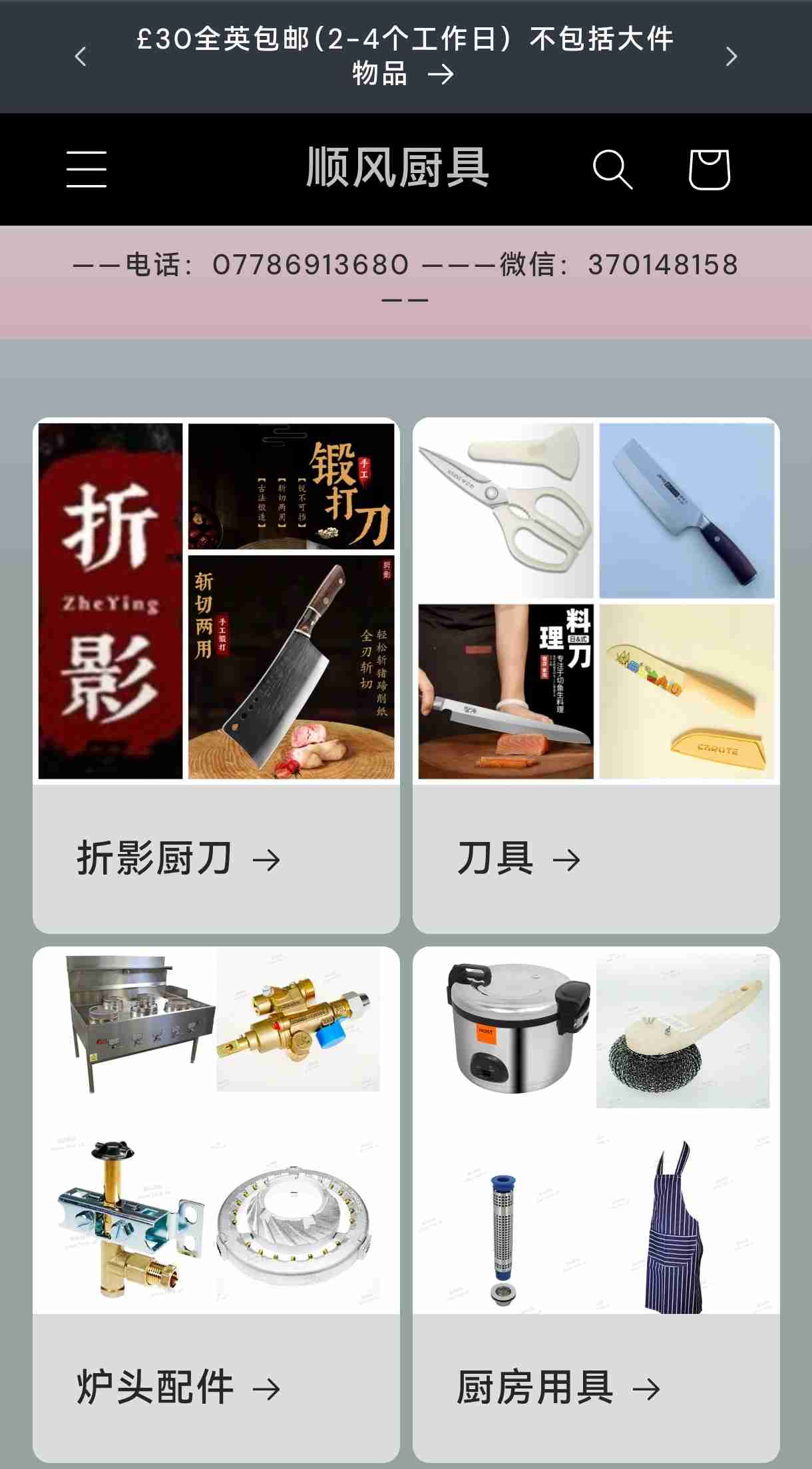This screenshot has width=812, height=1469.
Task: Open the hamburger navigation menu
Action: pos(87,169)
